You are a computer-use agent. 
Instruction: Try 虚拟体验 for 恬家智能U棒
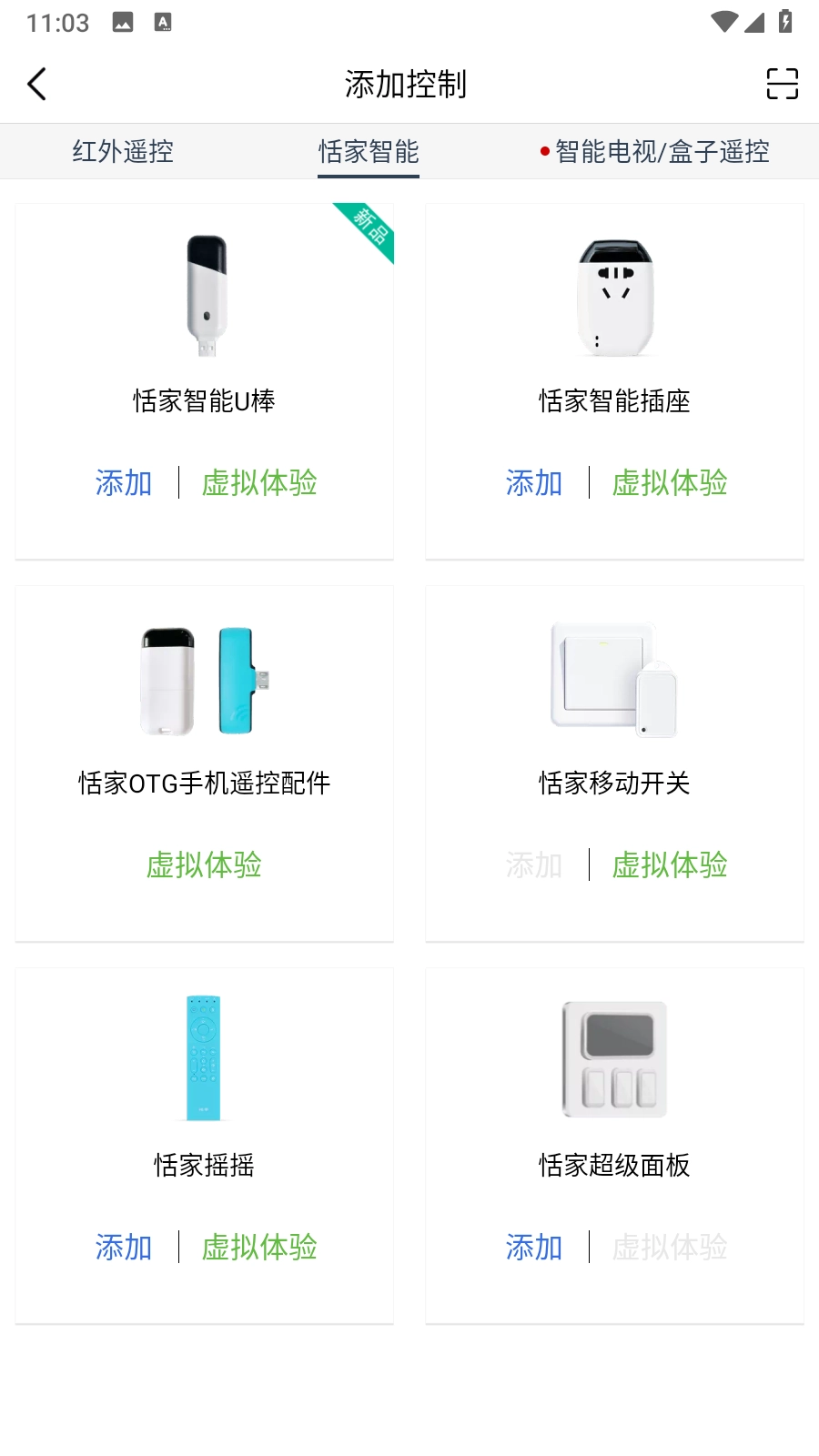tap(259, 482)
